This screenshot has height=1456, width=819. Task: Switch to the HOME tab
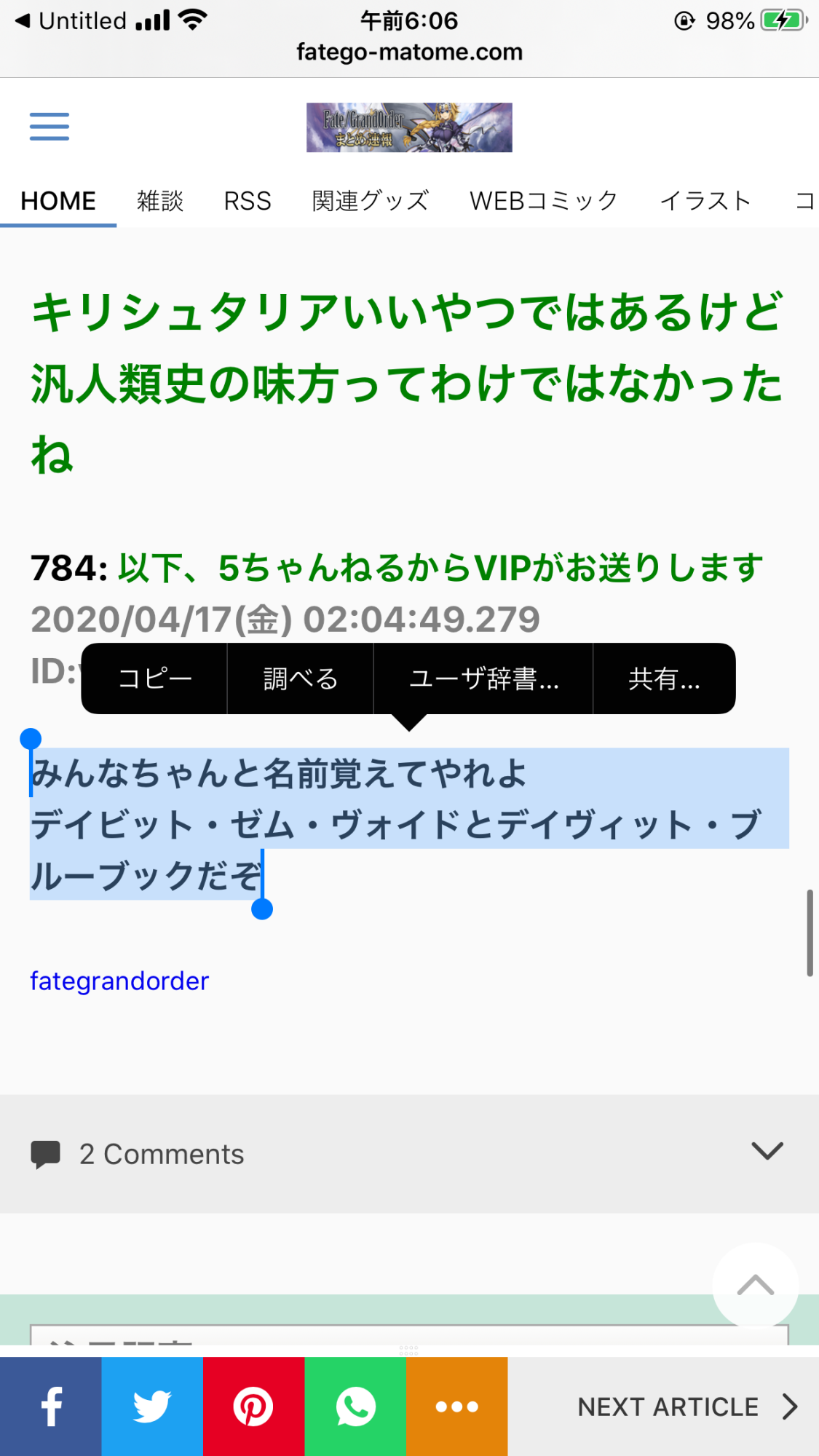click(58, 201)
